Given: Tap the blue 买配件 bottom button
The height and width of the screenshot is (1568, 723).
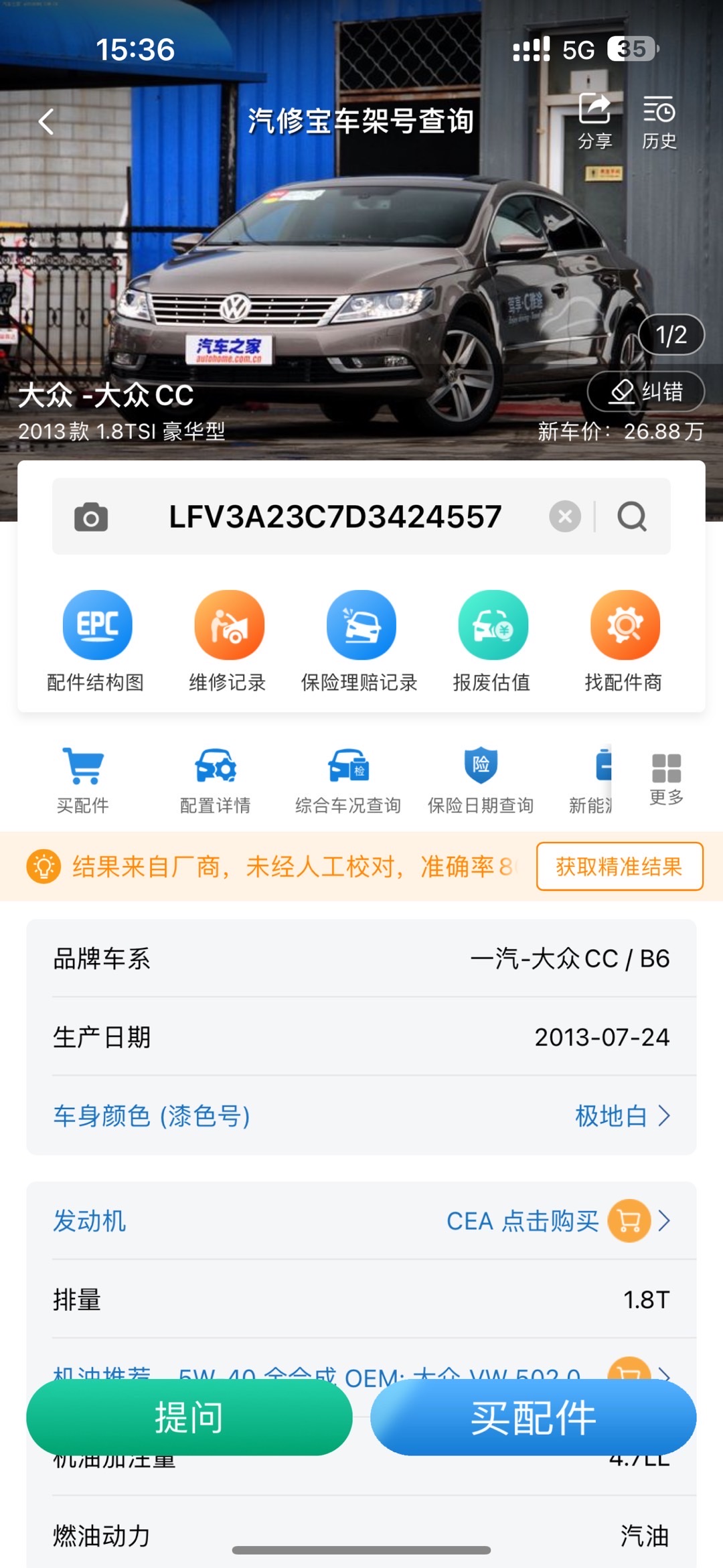Looking at the screenshot, I should [533, 1417].
